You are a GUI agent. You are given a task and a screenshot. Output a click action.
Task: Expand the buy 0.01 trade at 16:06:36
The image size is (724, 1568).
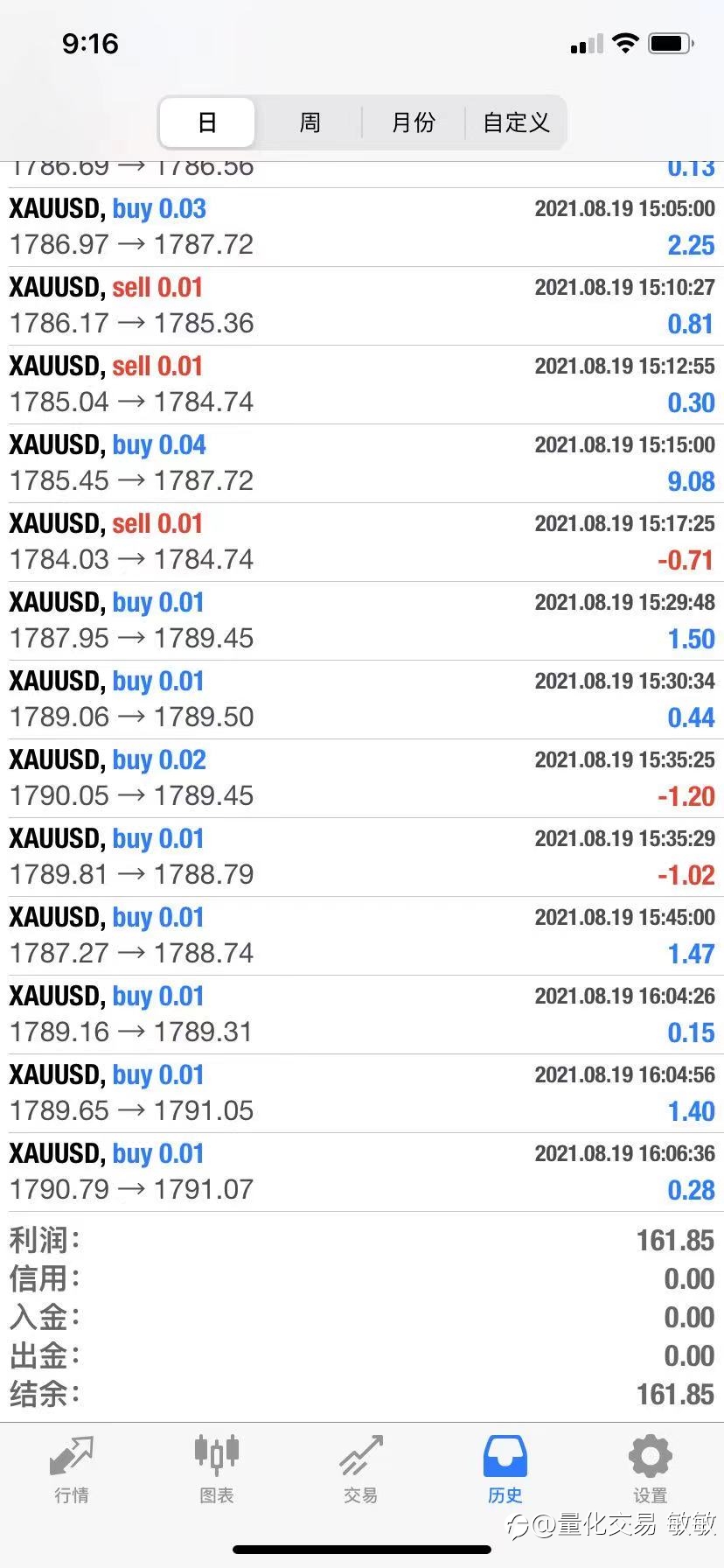pyautogui.click(x=362, y=1172)
